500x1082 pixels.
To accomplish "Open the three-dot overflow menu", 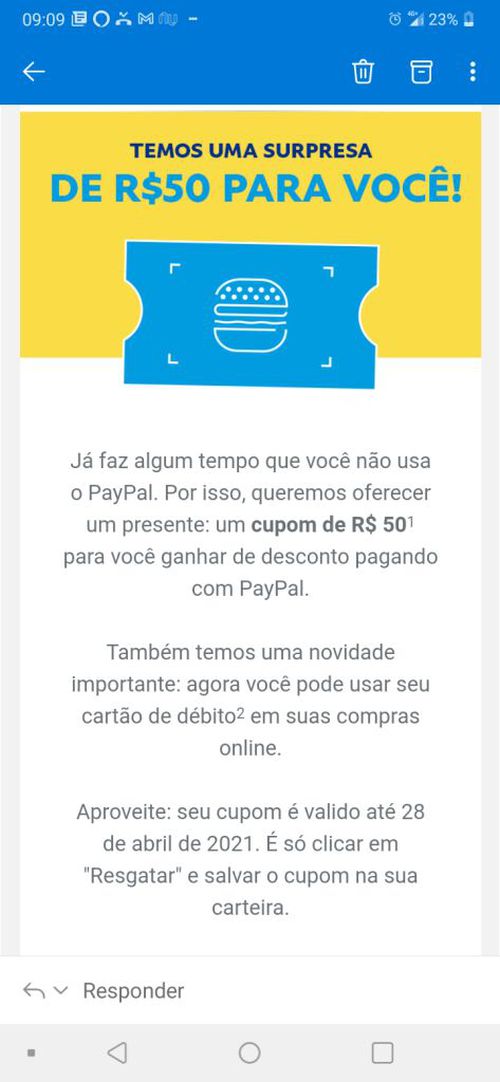I will tap(472, 71).
